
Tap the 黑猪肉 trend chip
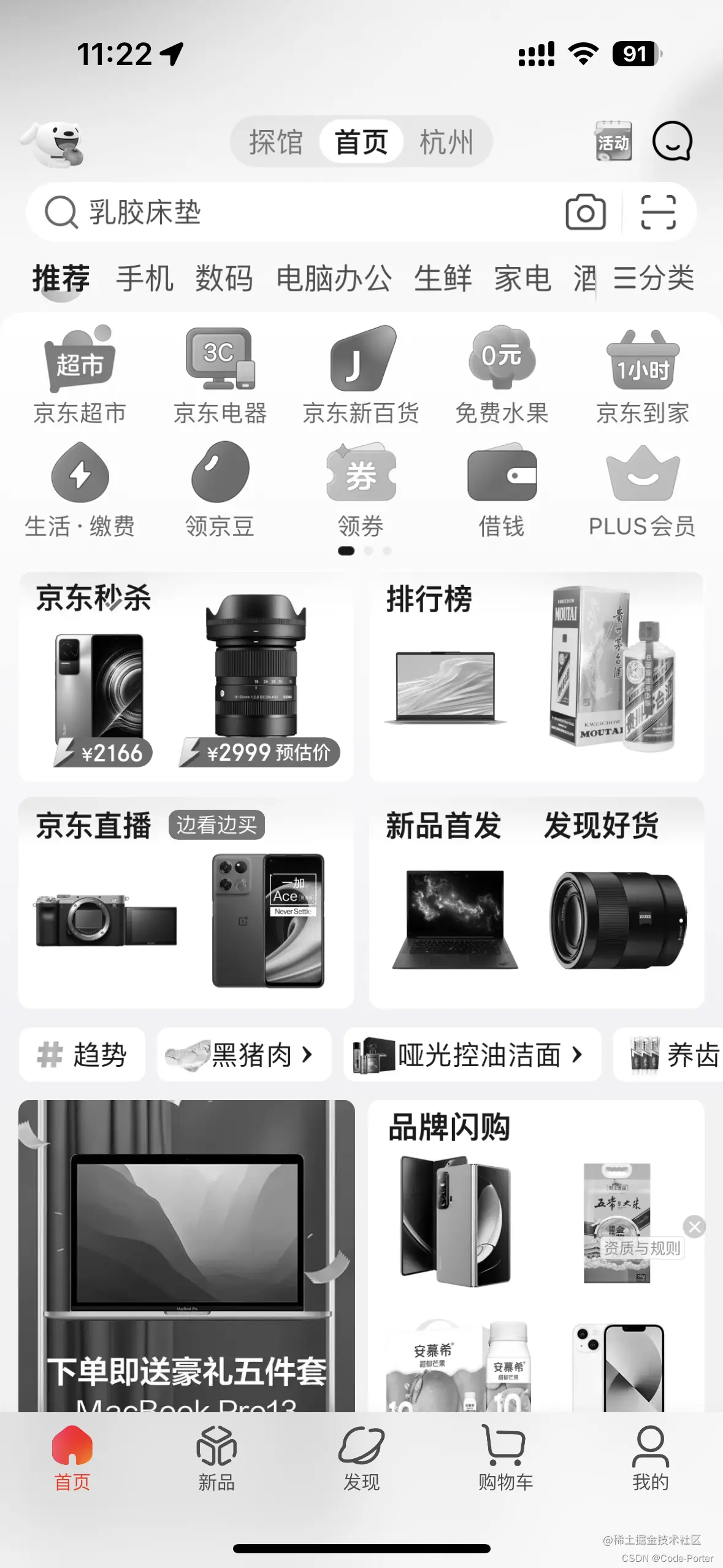click(x=244, y=1055)
